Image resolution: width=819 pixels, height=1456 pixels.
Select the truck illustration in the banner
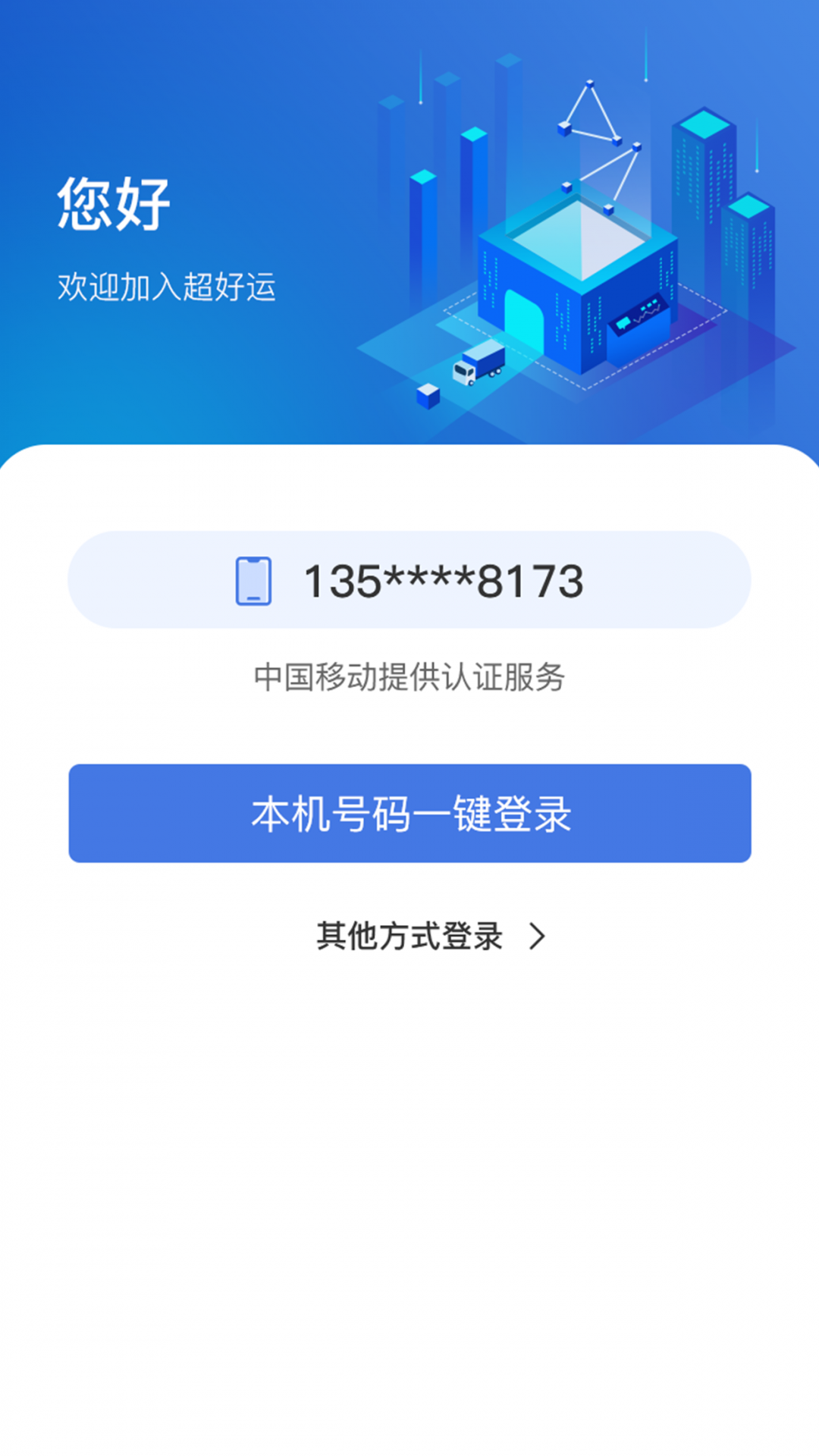(x=479, y=362)
